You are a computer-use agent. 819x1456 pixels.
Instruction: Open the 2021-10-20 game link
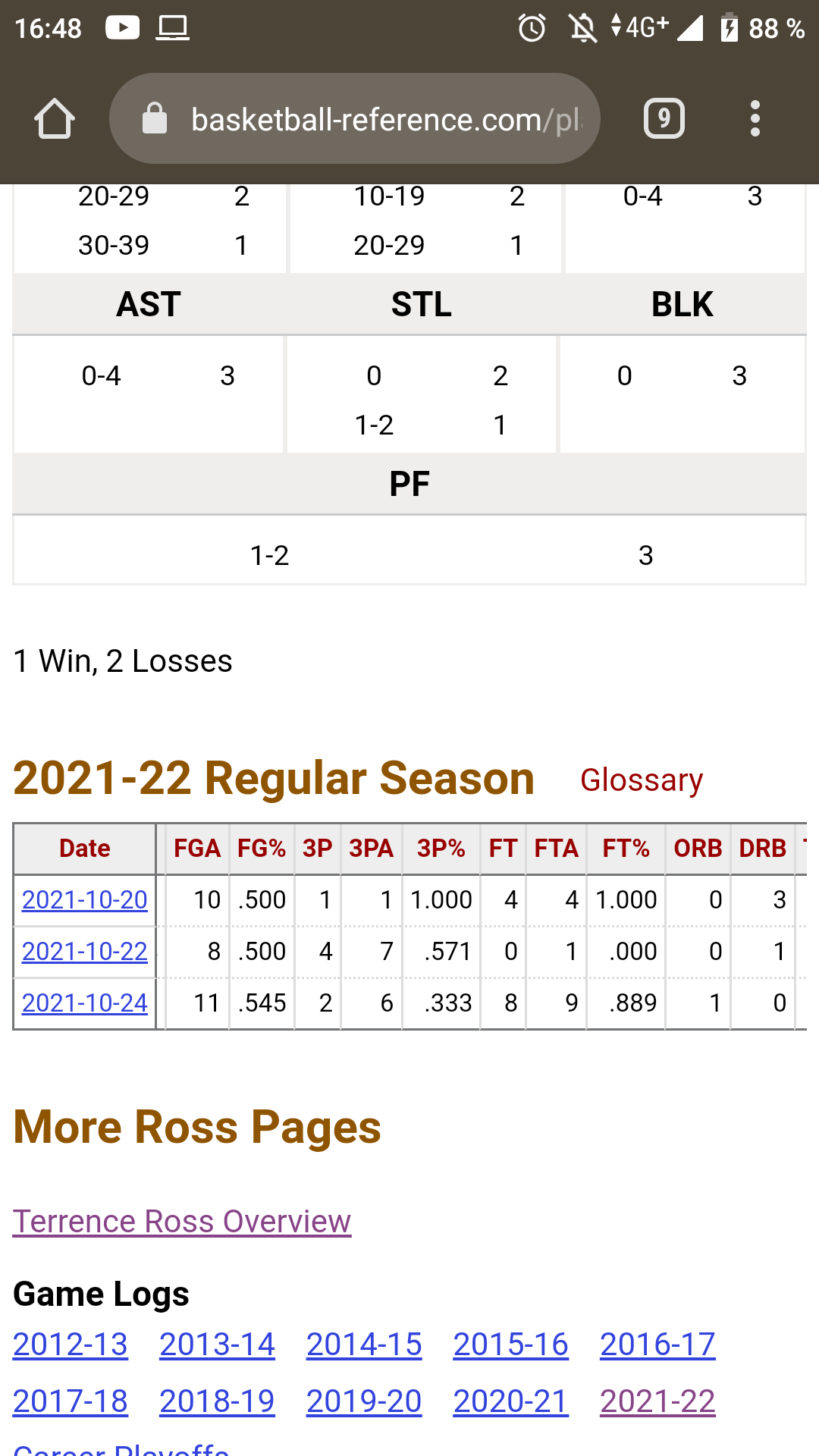click(84, 900)
